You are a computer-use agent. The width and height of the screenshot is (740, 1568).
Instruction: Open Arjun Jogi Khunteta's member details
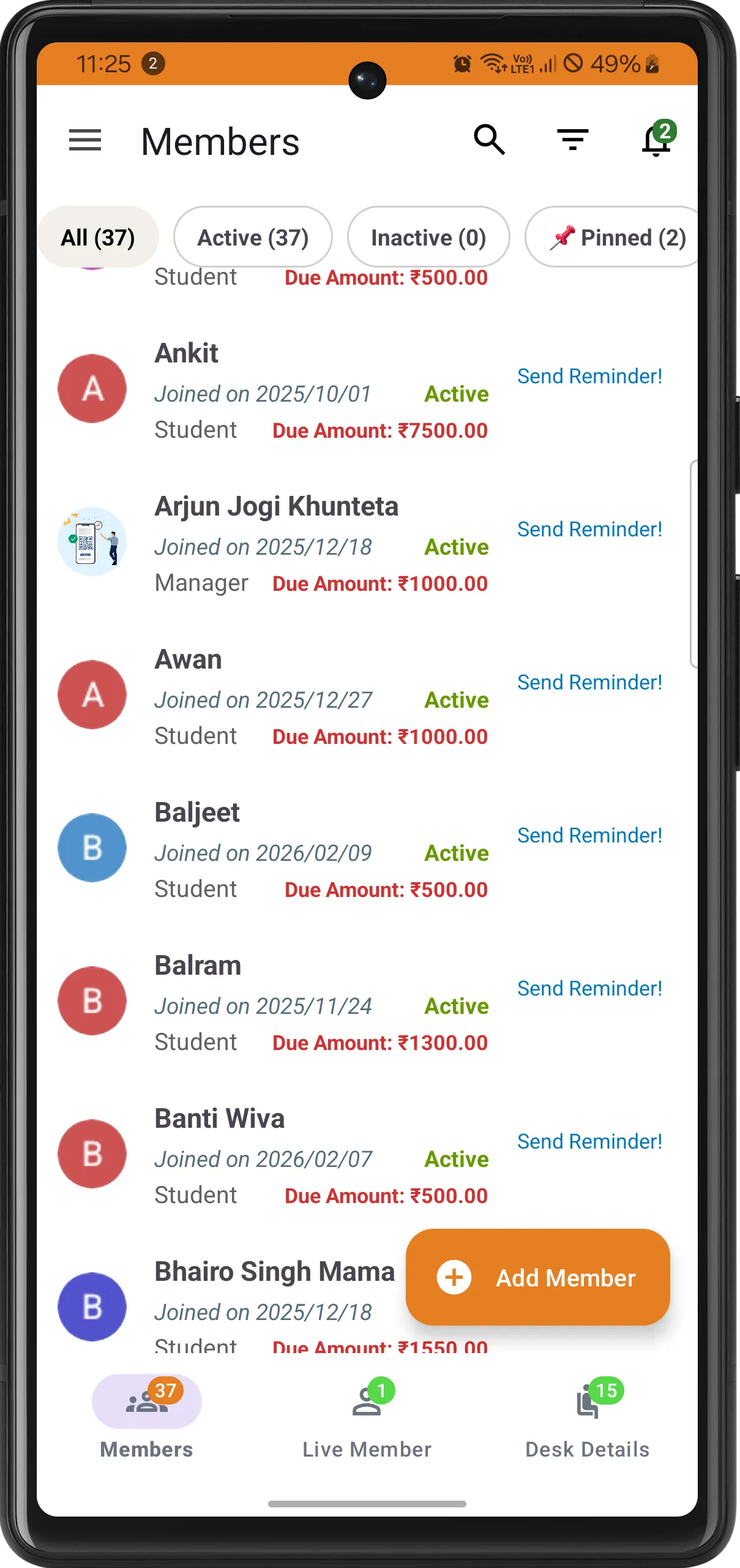pyautogui.click(x=276, y=507)
